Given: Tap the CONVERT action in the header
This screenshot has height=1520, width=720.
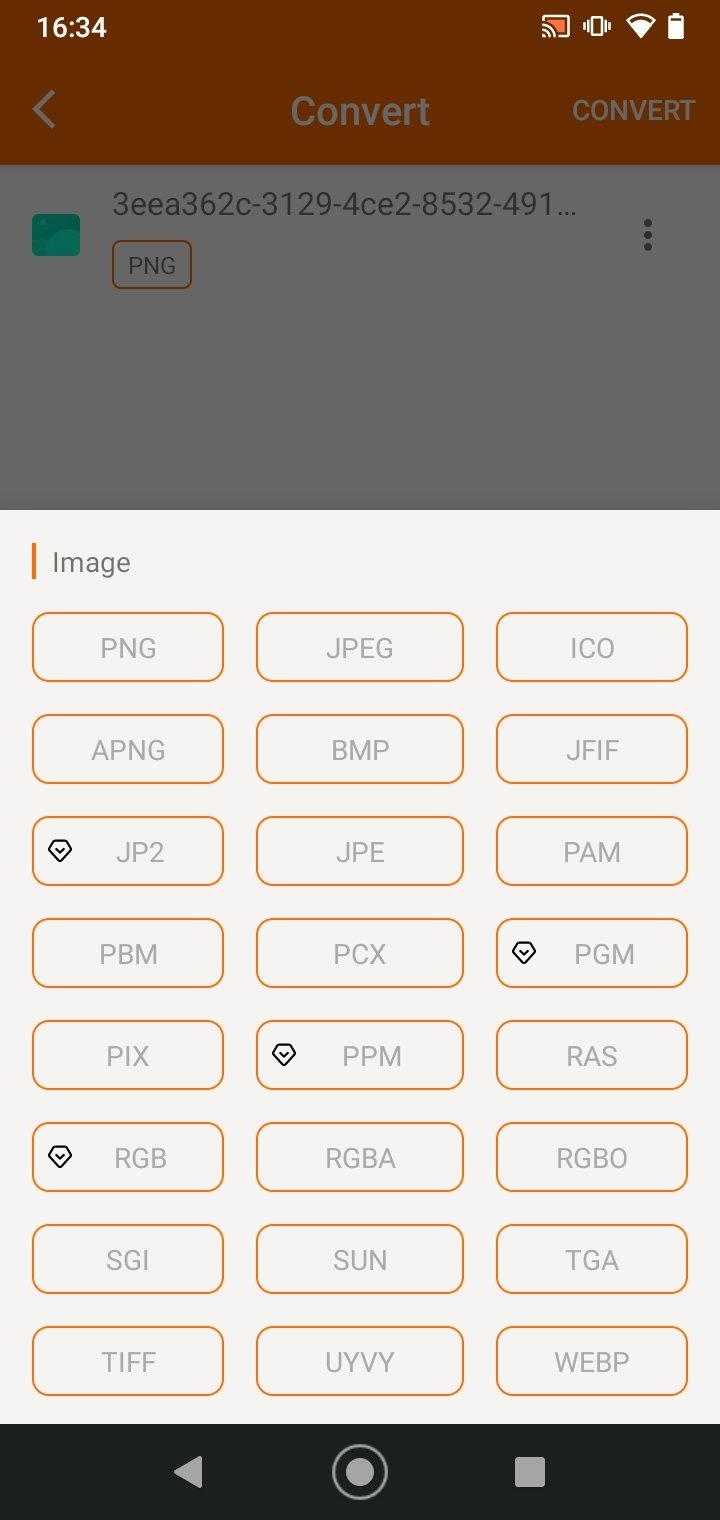Looking at the screenshot, I should click(x=633, y=110).
